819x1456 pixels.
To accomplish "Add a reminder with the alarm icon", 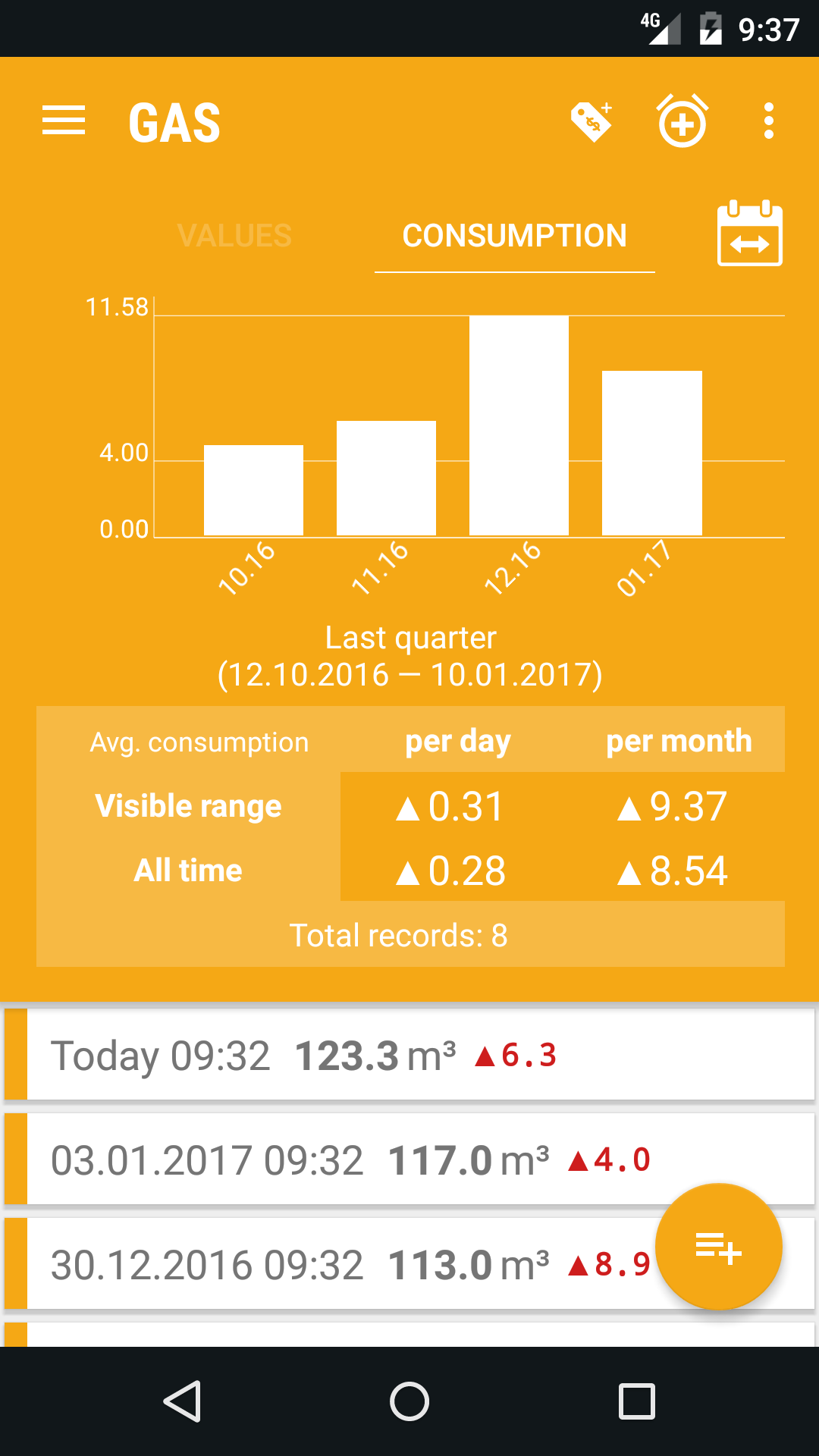I will click(682, 121).
